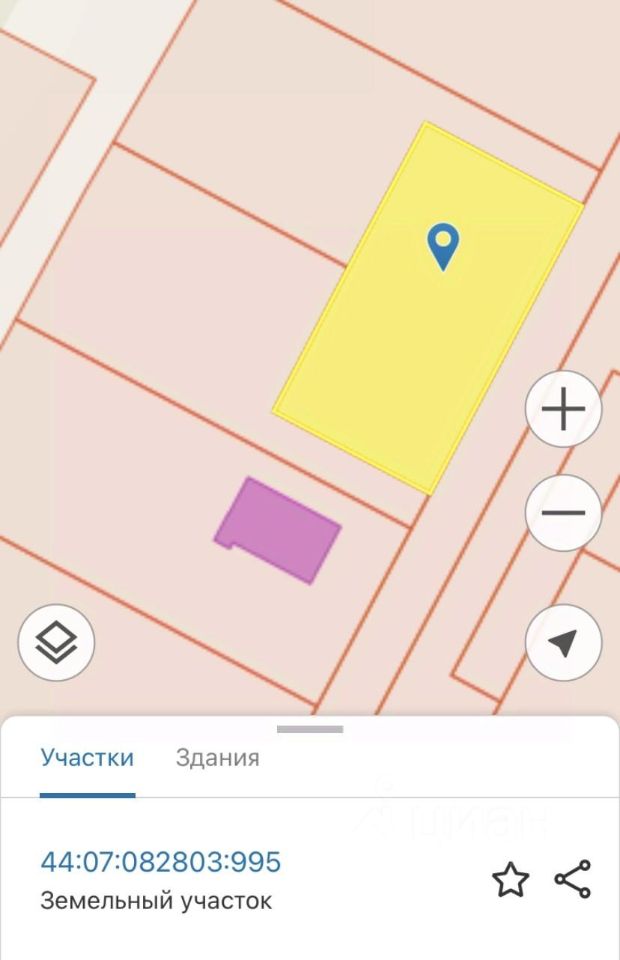Viewport: 620px width, 960px height.
Task: Zoom in on the map
Action: 563,409
